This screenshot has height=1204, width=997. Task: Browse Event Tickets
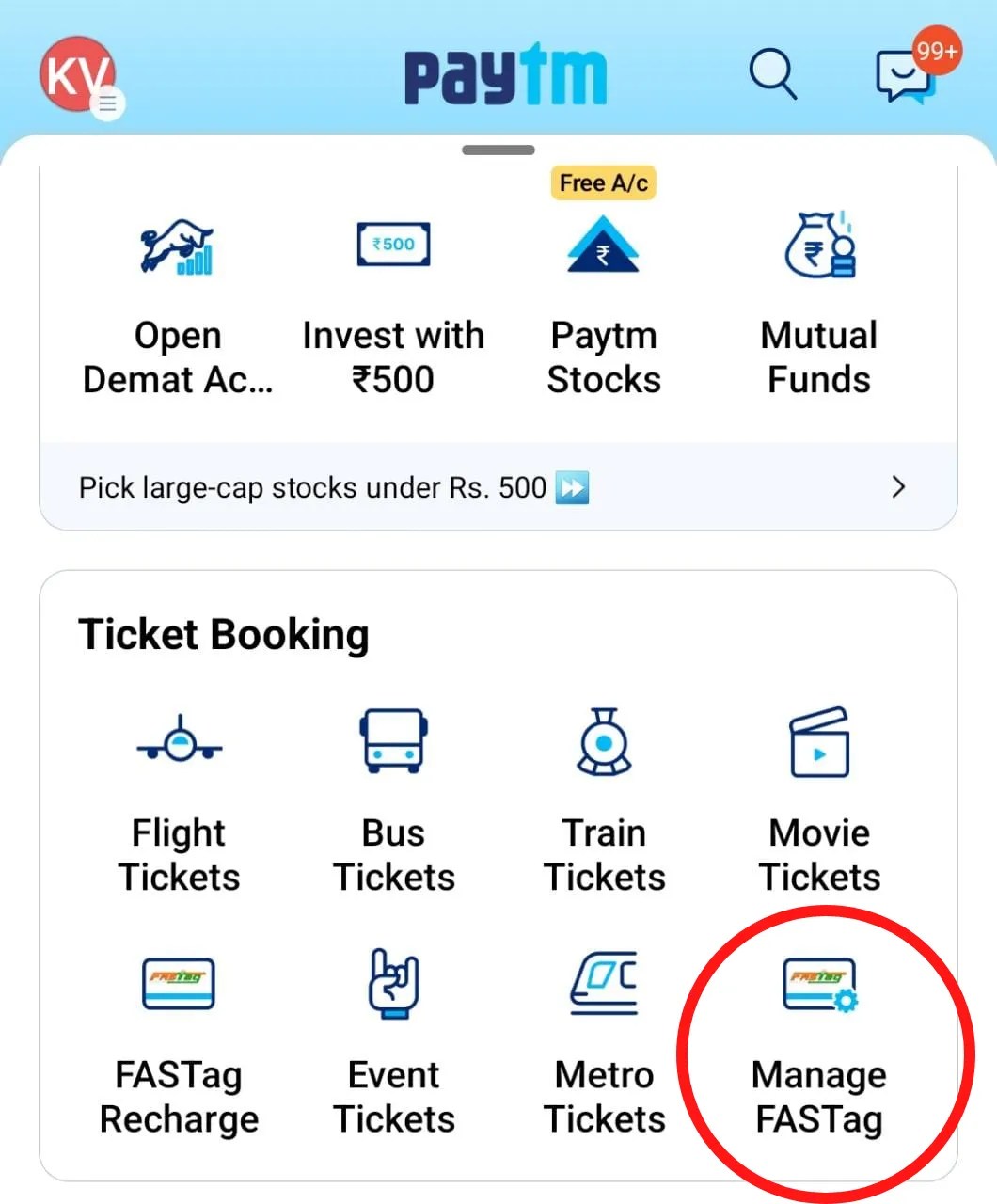[x=394, y=1043]
